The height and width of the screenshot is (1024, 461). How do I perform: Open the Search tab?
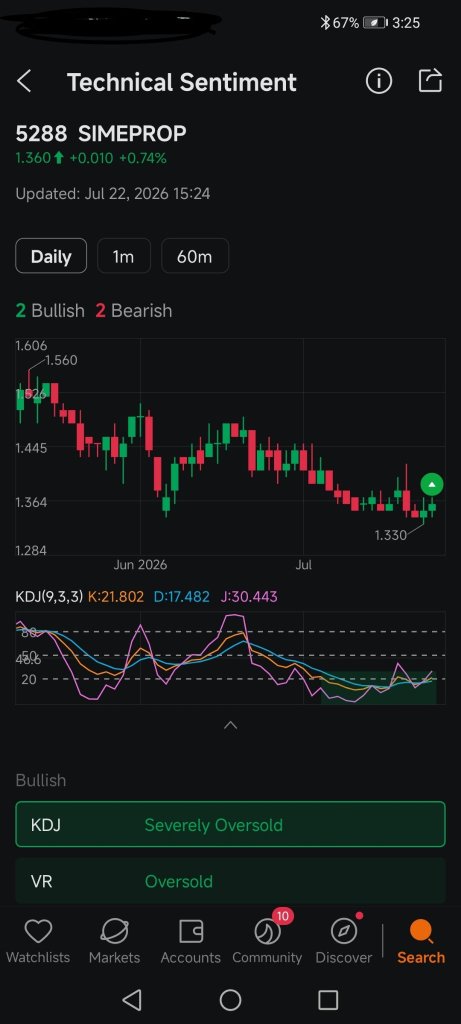coord(421,942)
